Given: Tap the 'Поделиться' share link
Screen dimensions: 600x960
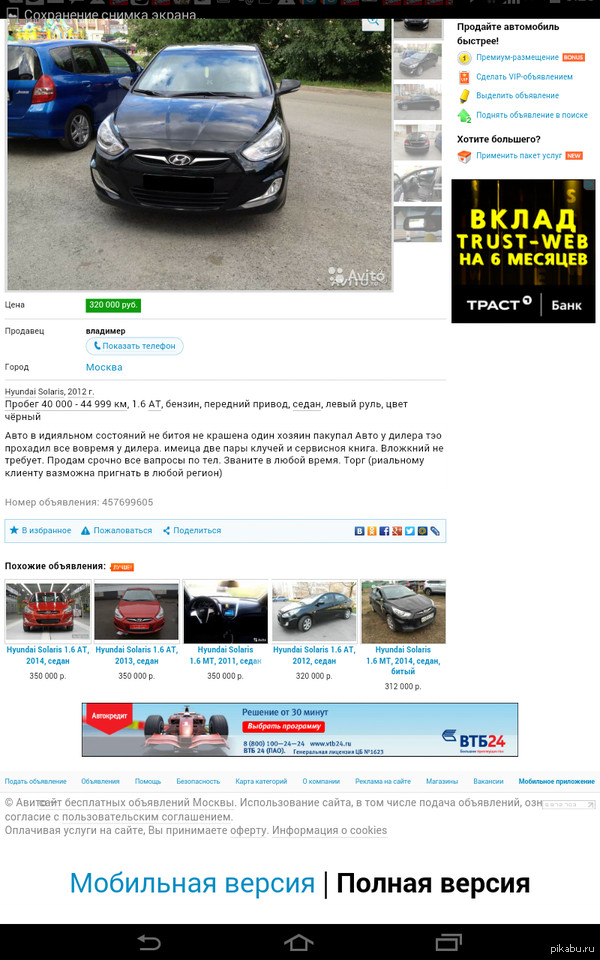Looking at the screenshot, I should pos(193,530).
